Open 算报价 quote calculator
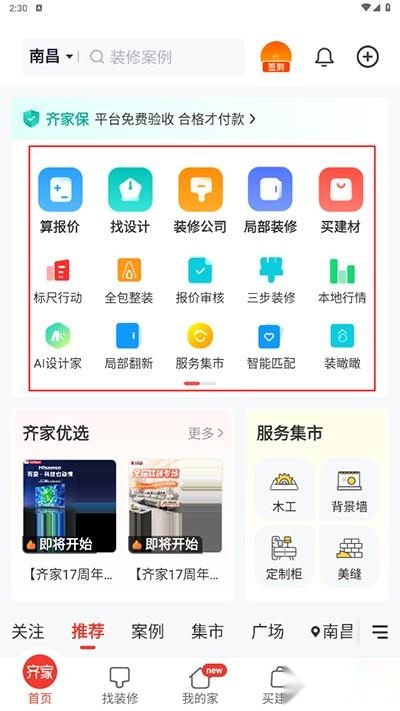Viewport: 400px width, 711px height. [60, 201]
